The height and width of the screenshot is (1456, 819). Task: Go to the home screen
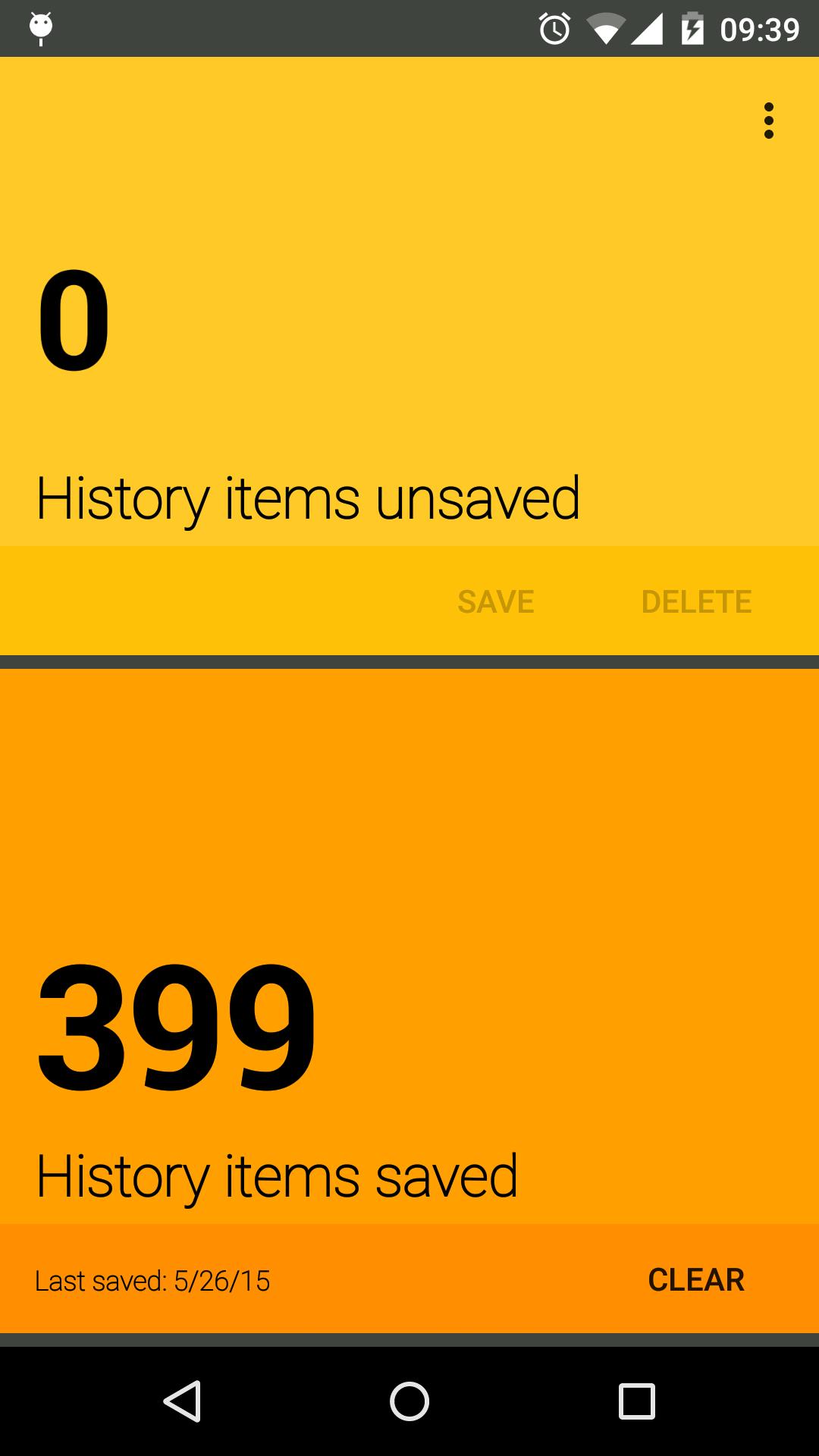[x=409, y=1401]
